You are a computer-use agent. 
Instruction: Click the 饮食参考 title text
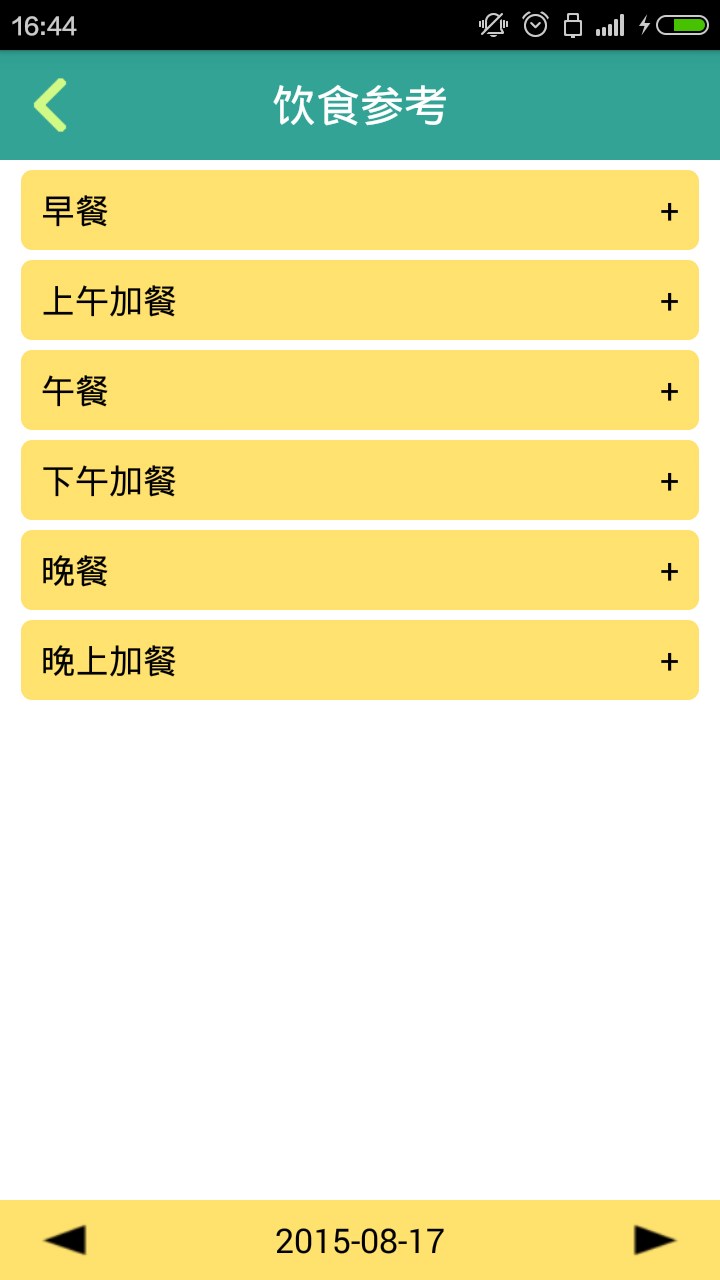[x=360, y=105]
